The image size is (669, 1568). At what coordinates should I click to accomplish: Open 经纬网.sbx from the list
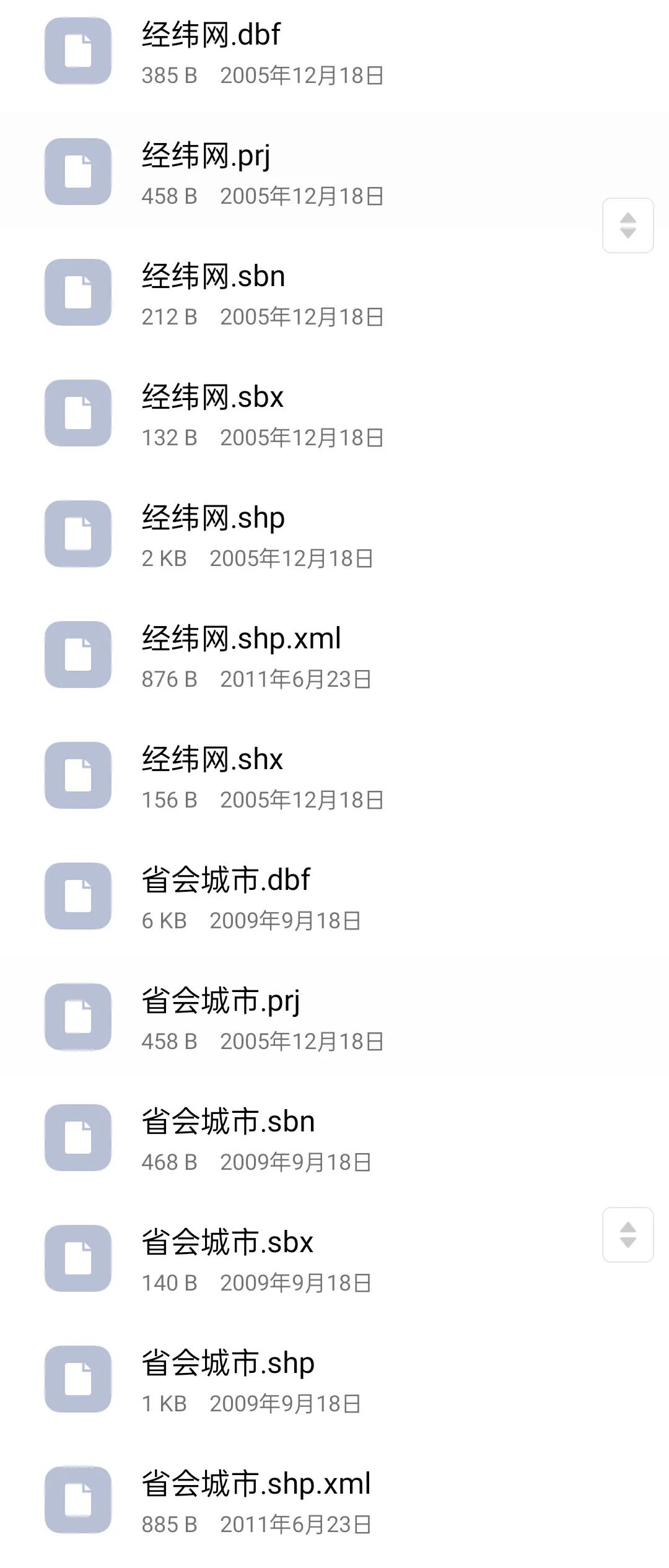pos(334,413)
